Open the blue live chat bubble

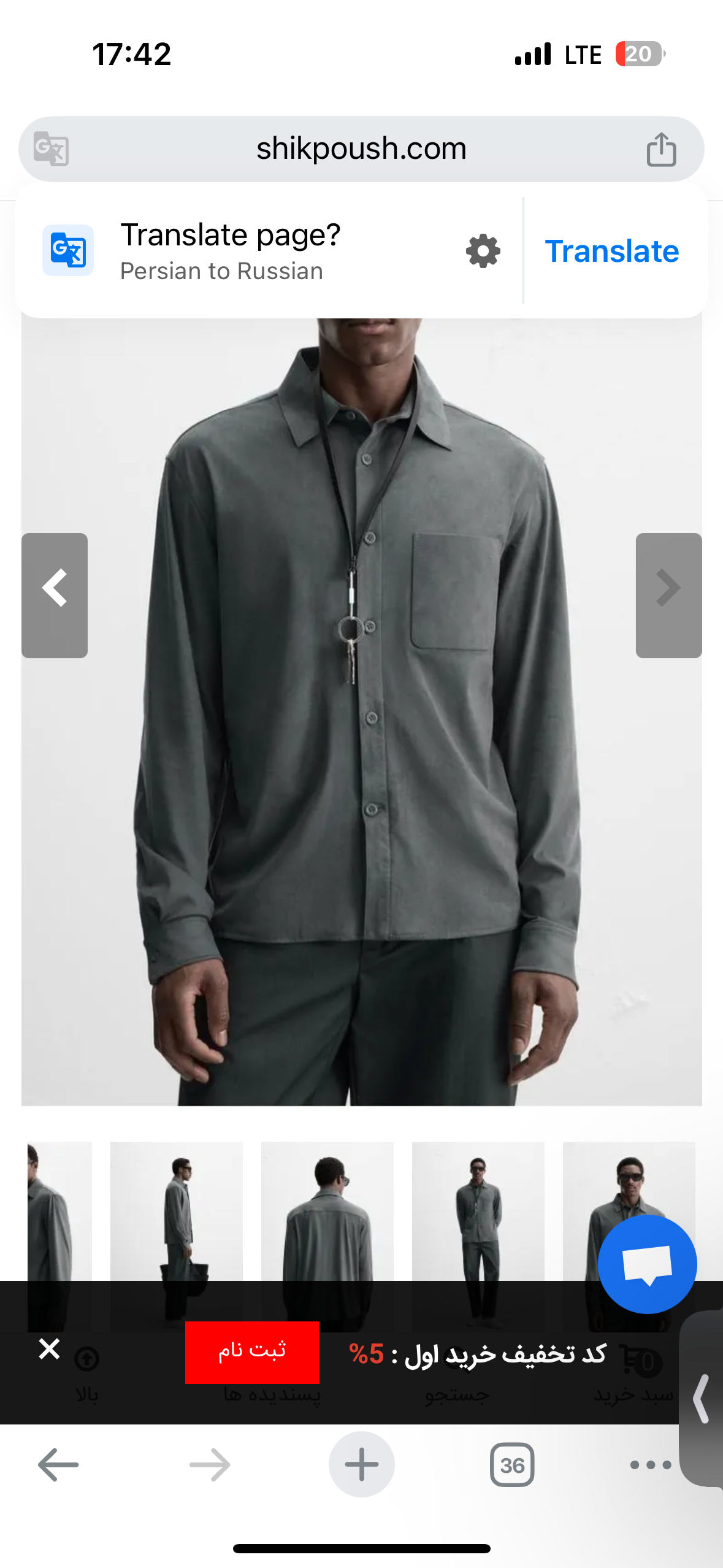pos(647,1264)
